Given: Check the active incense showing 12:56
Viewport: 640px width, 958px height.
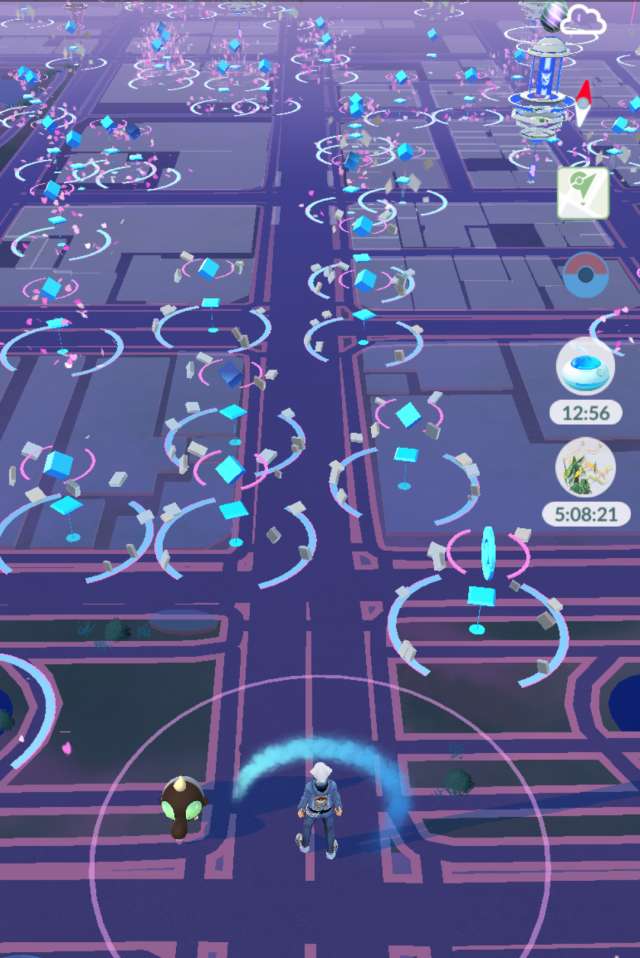Looking at the screenshot, I should (x=583, y=366).
